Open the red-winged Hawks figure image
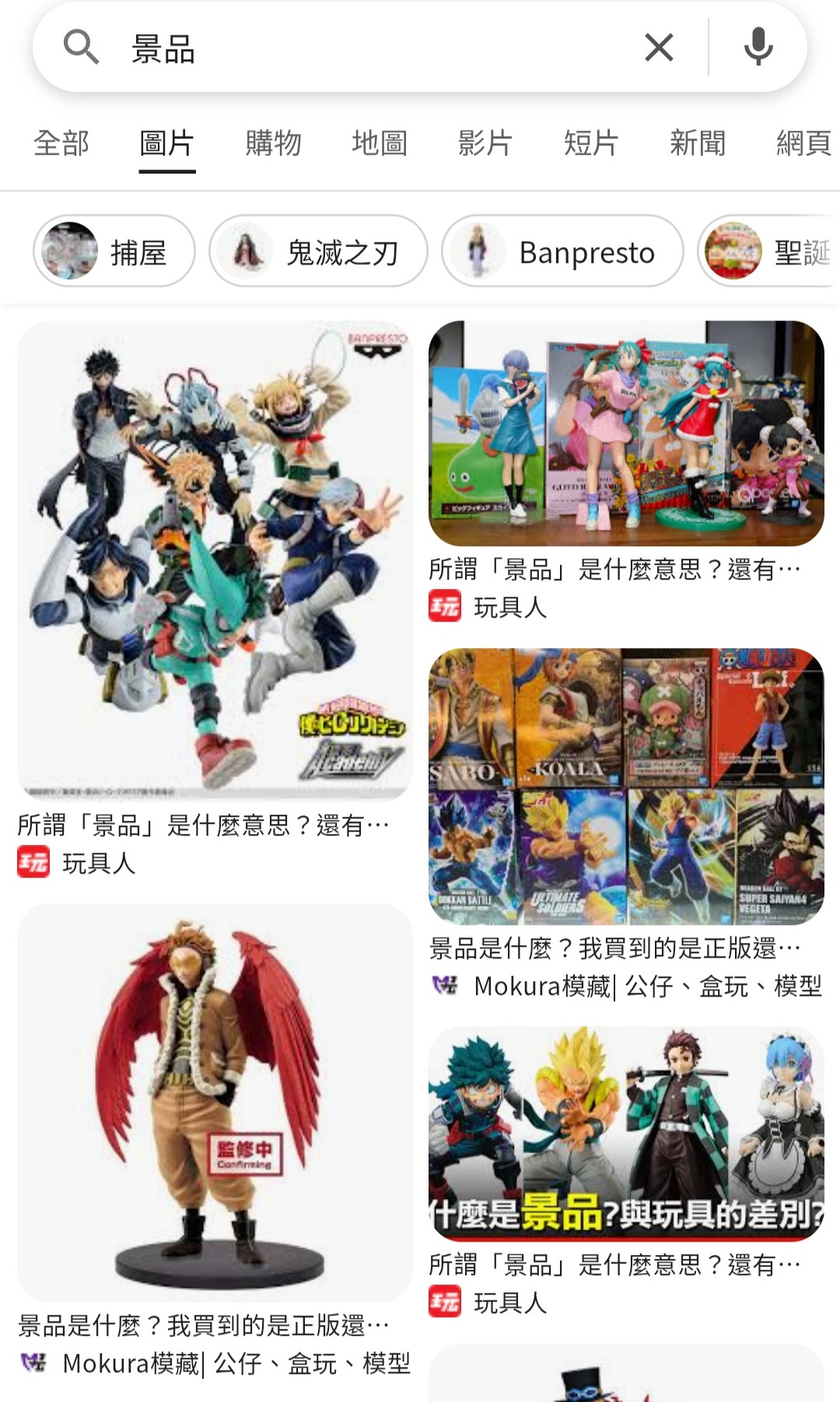840x1402 pixels. coord(215,1102)
